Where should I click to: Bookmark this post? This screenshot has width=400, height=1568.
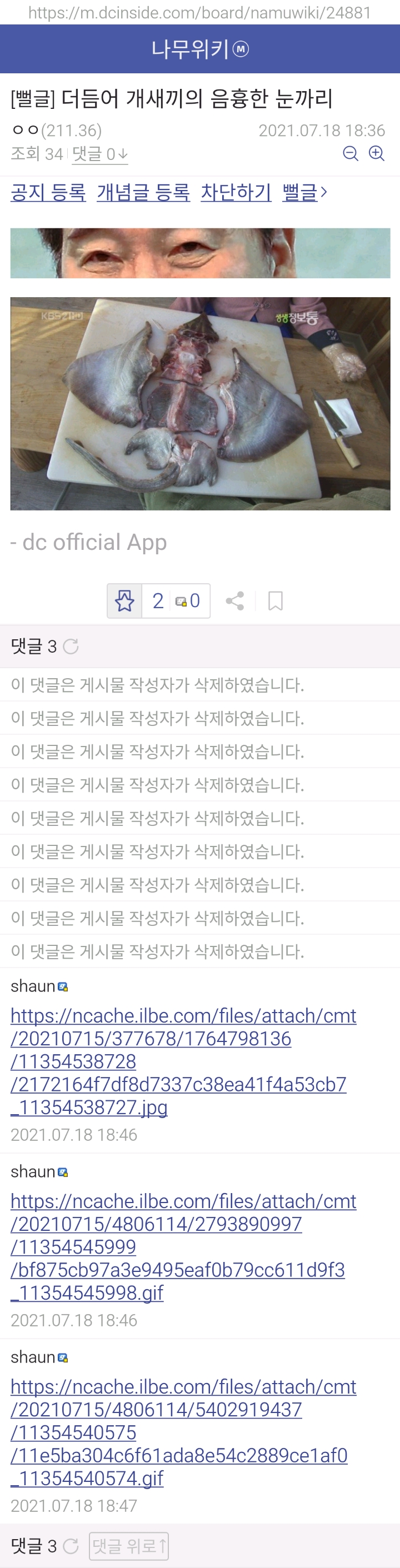coord(275,601)
